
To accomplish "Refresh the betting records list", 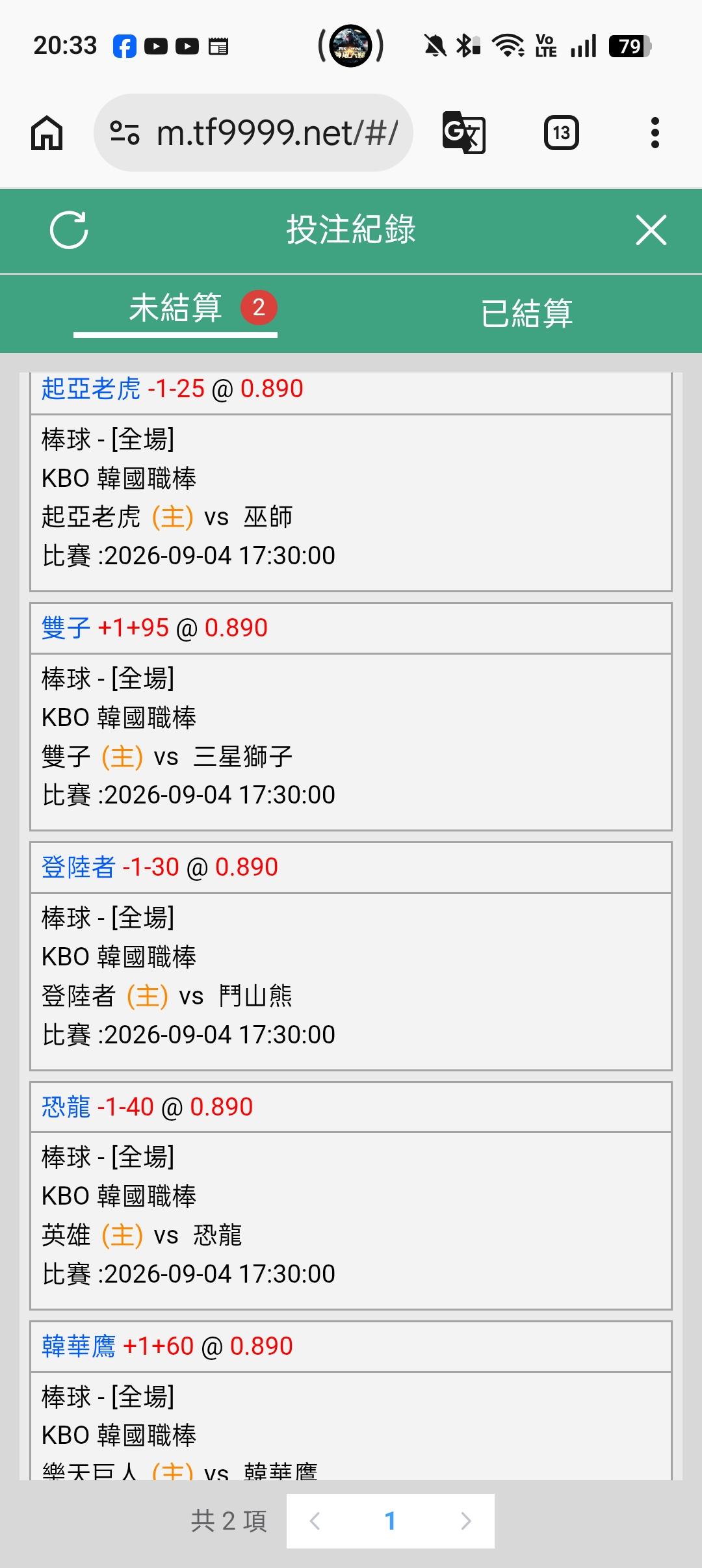I will [x=69, y=230].
